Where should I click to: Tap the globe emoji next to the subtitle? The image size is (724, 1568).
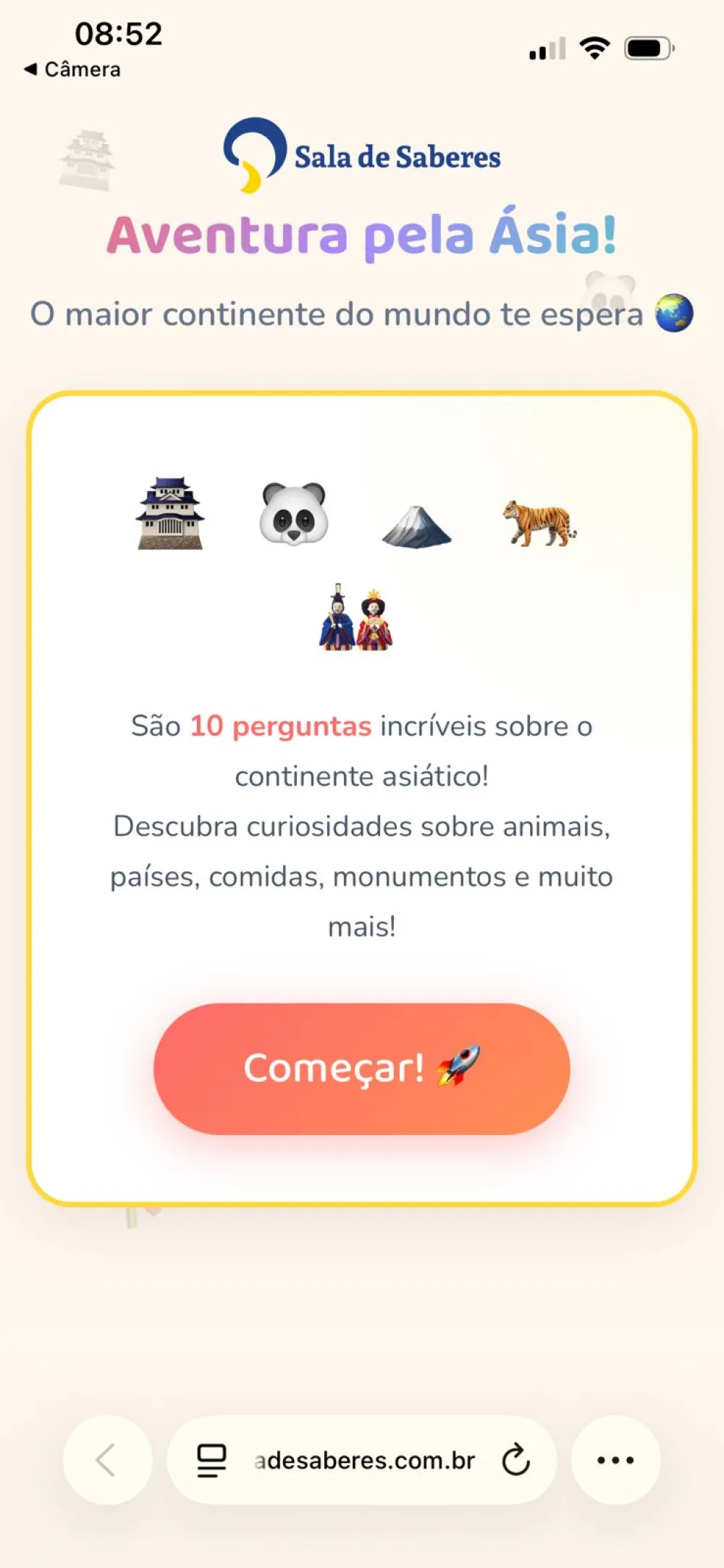coord(675,314)
